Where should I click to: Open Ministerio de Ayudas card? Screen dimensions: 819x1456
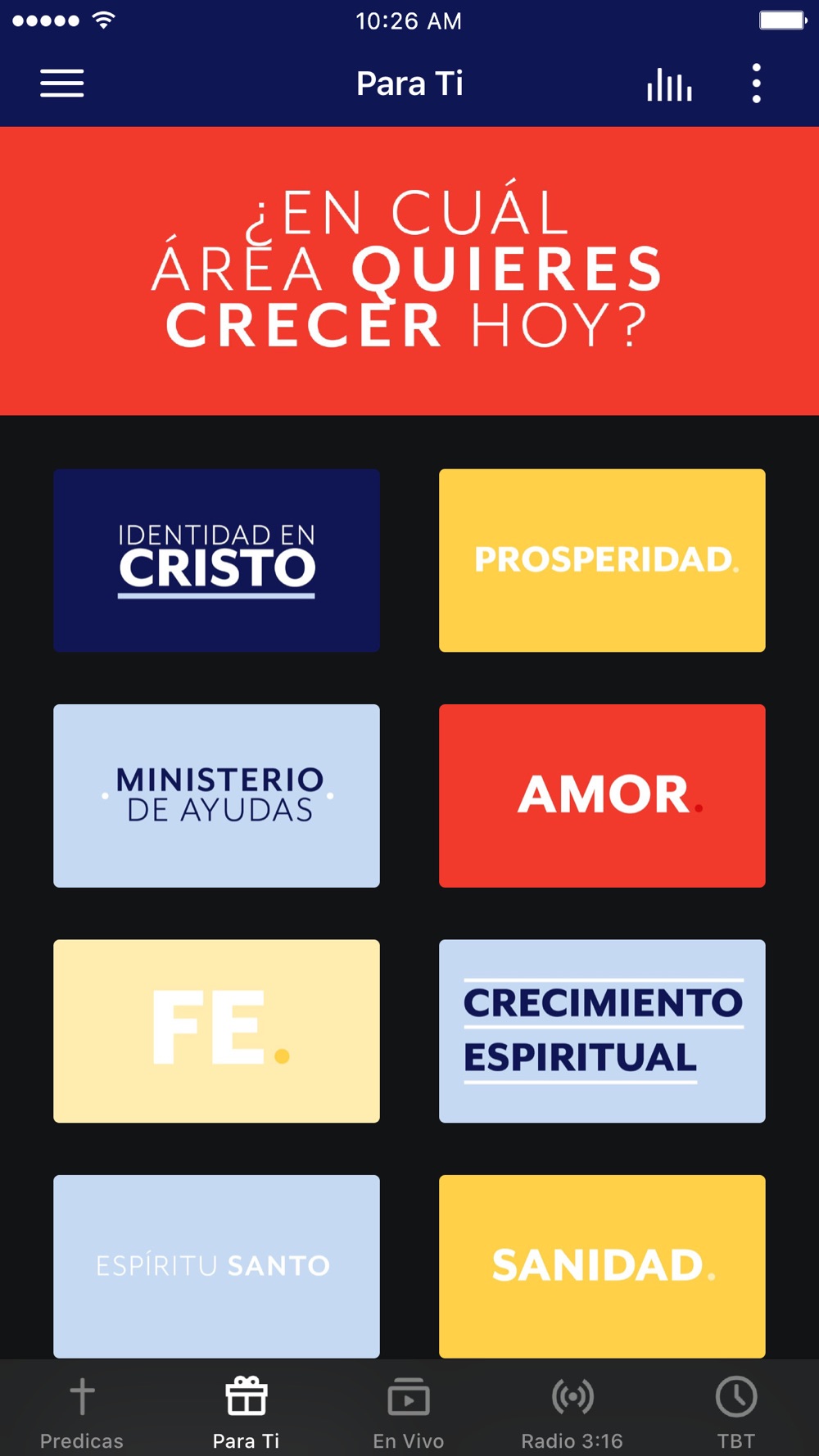pyautogui.click(x=216, y=795)
